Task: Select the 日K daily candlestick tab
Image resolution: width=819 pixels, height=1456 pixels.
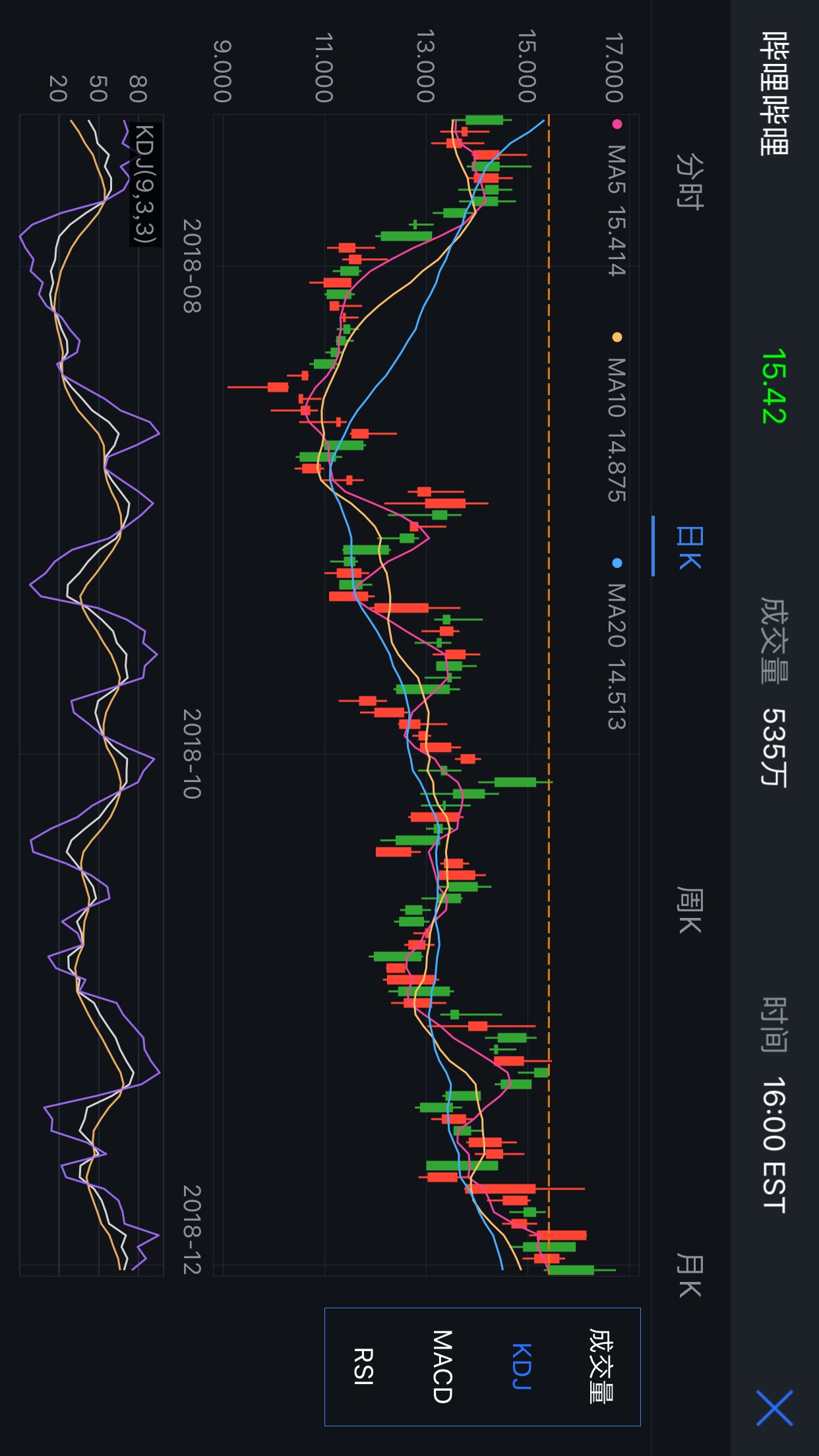Action: point(690,547)
